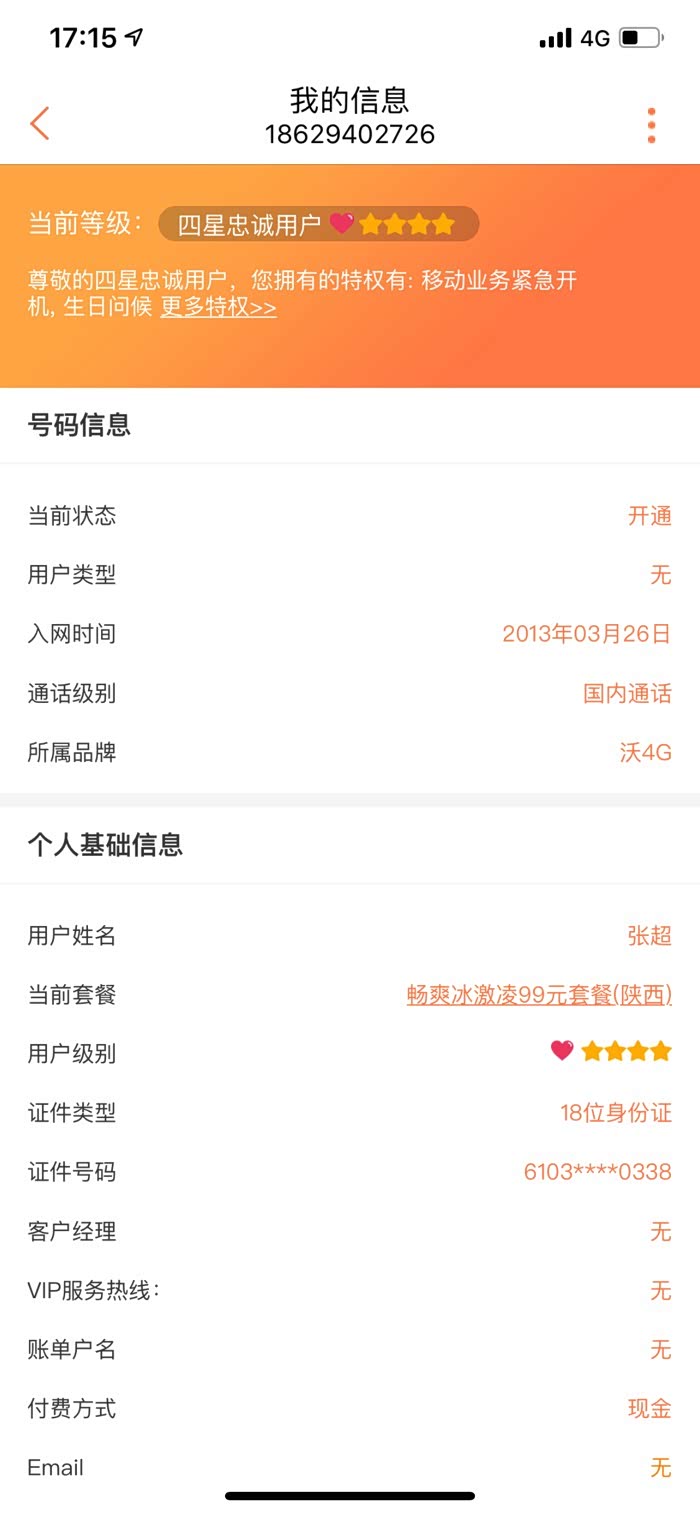Open the 畅爽冰激凌99元套餐(陕西) plan link
This screenshot has height=1514, width=700.
click(x=539, y=995)
